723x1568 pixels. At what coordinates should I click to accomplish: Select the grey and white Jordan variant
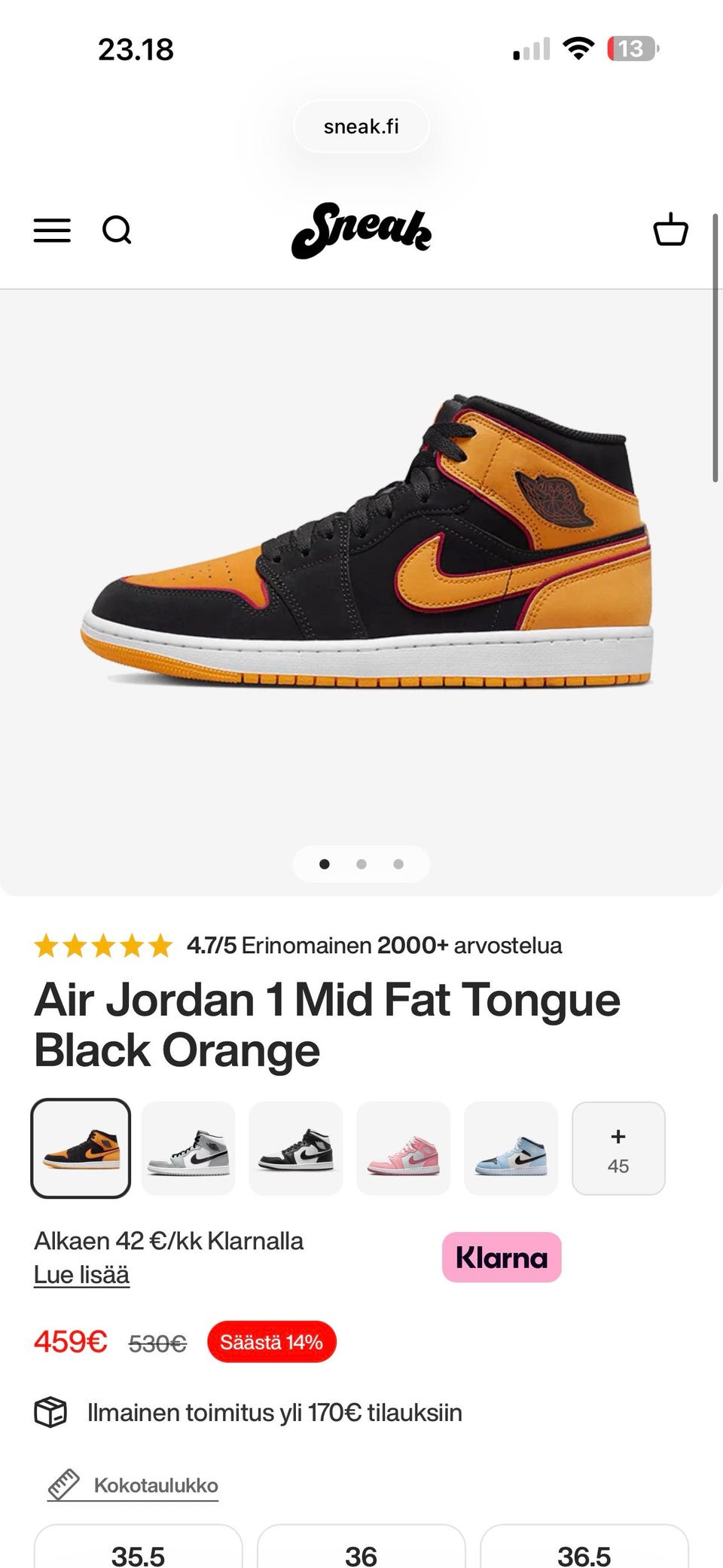[188, 1148]
